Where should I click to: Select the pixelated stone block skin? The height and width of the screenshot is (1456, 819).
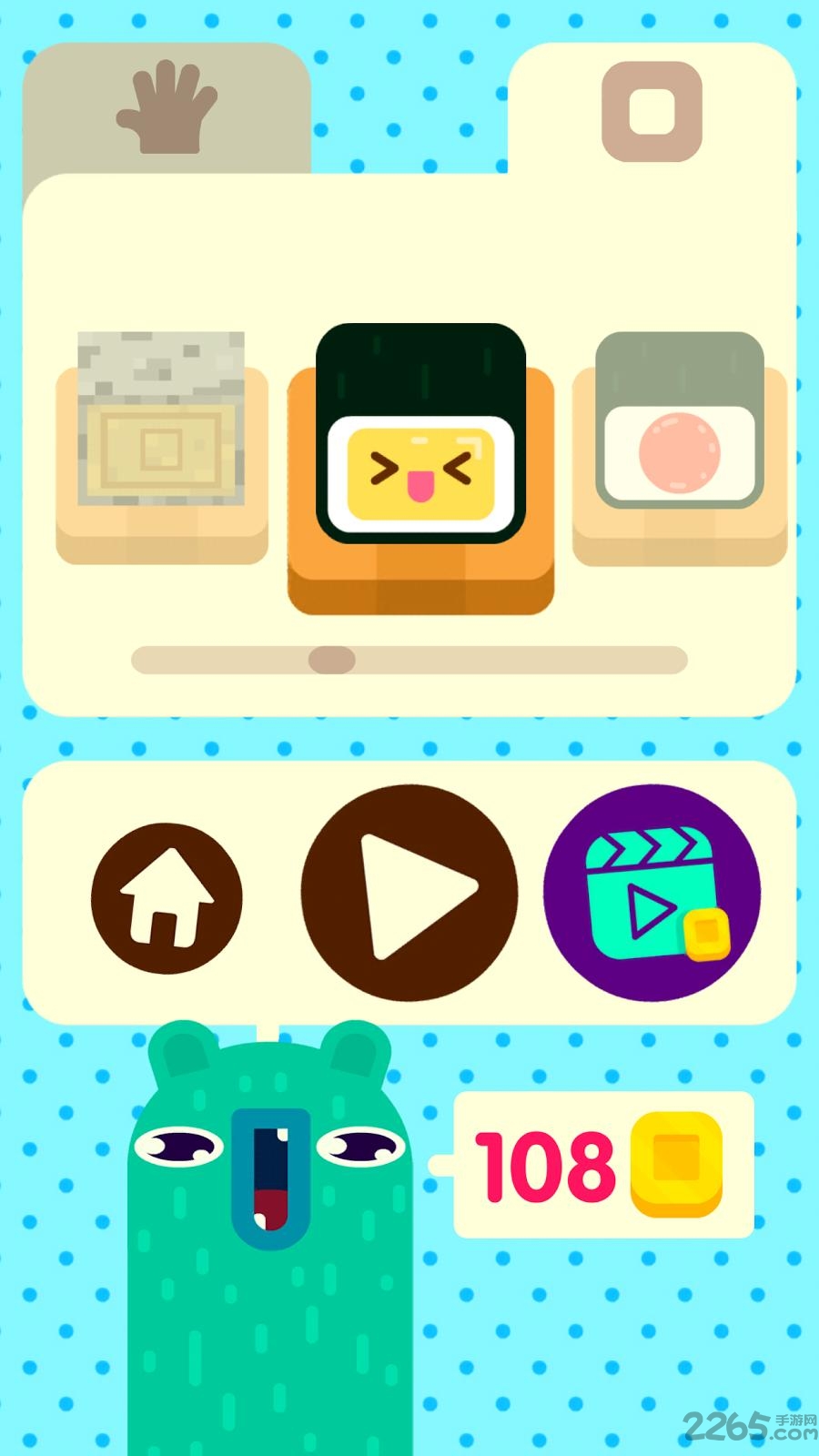point(161,420)
